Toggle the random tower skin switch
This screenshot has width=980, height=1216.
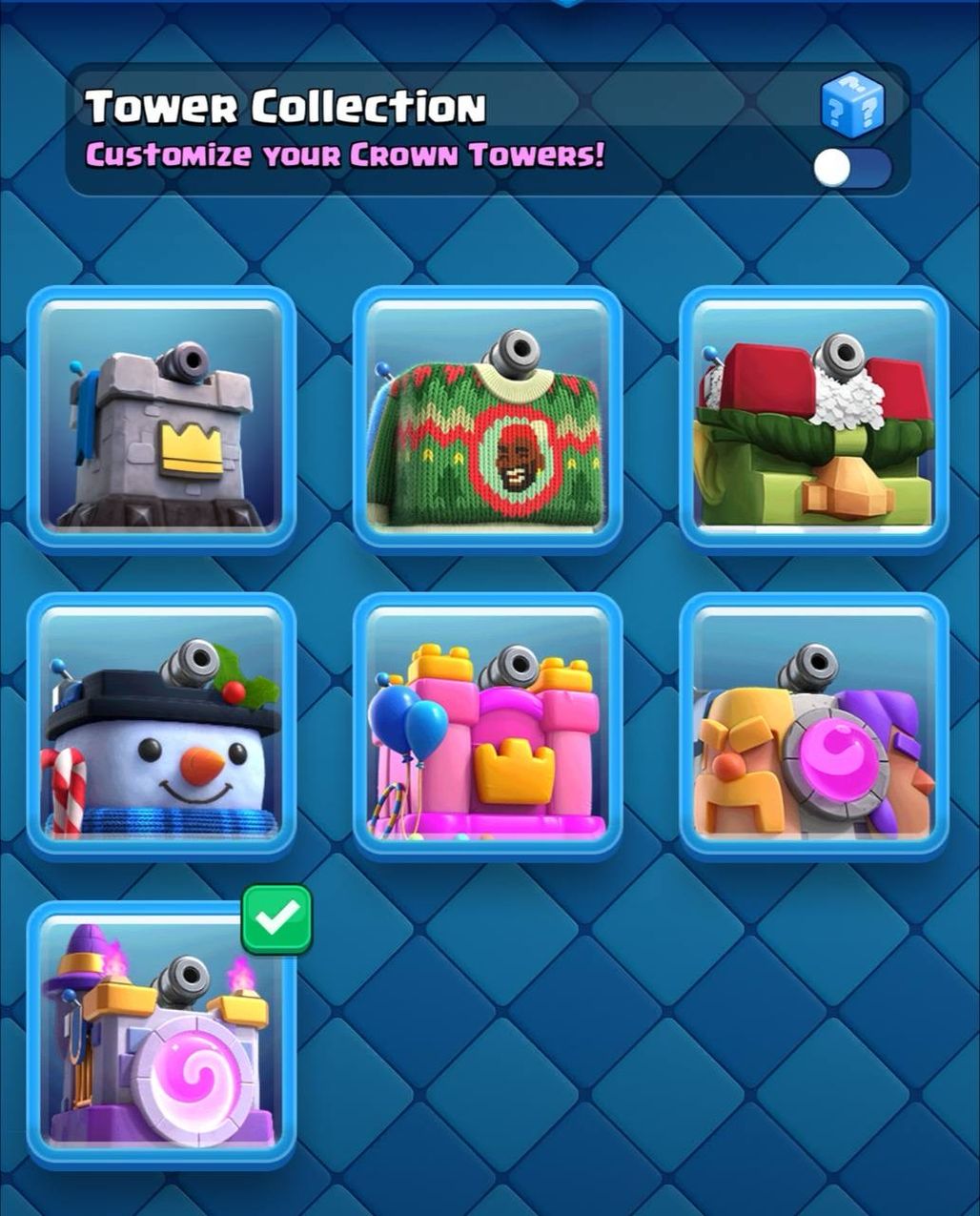[852, 169]
